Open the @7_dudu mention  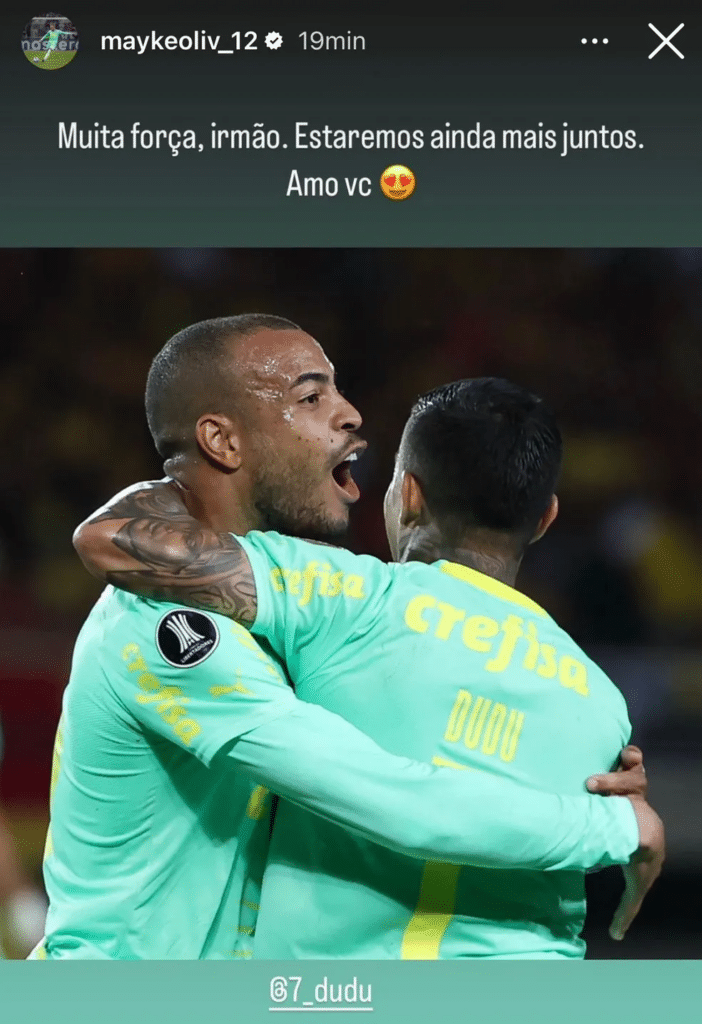point(320,992)
